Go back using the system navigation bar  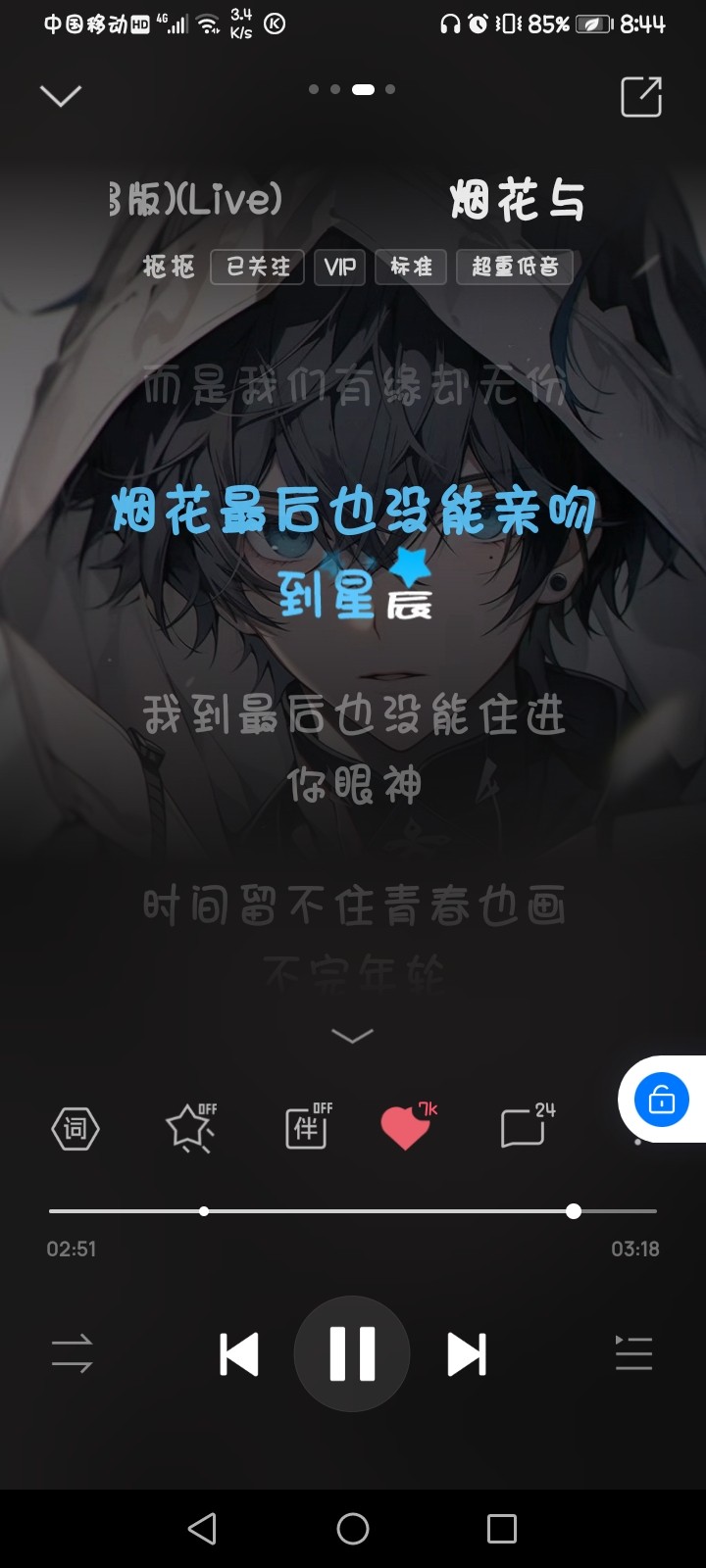pyautogui.click(x=202, y=1529)
